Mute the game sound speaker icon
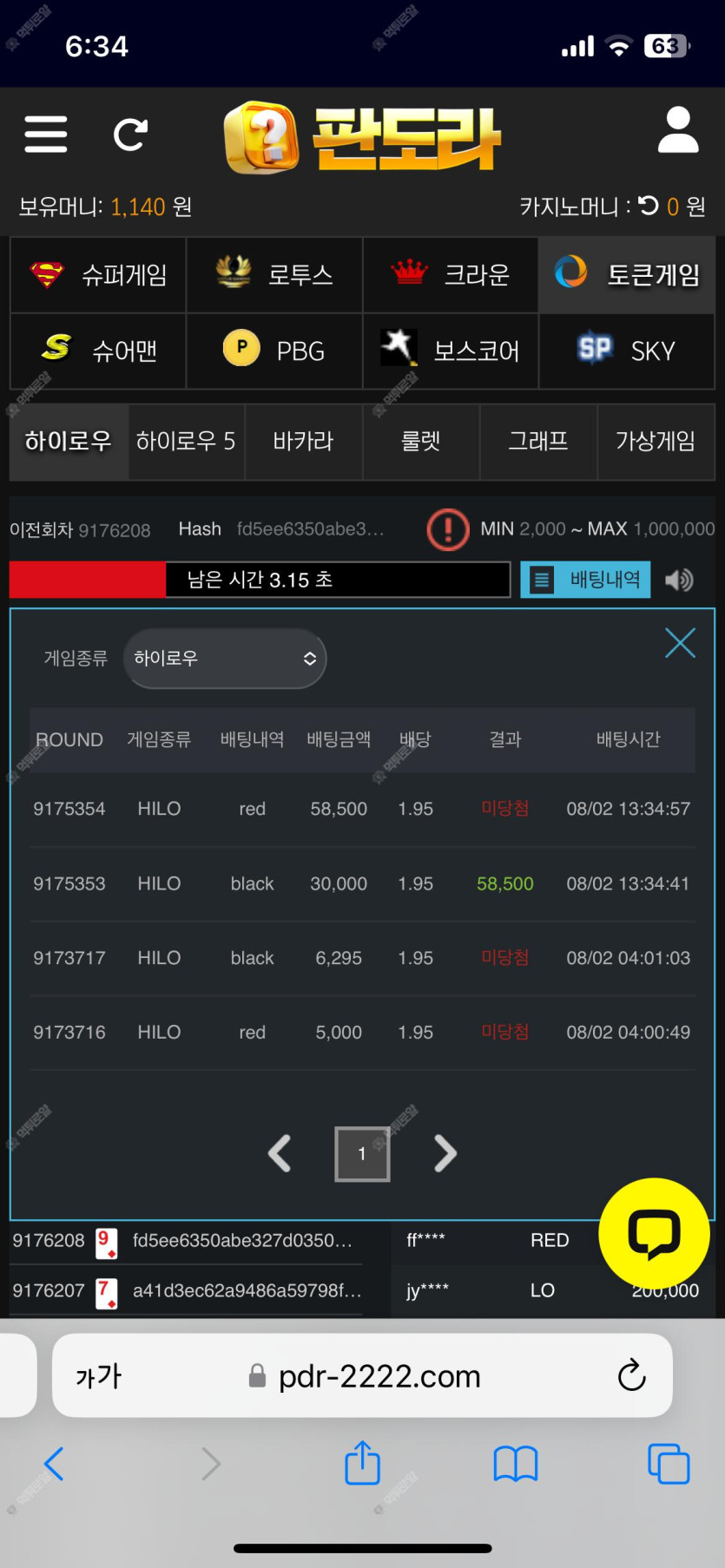The height and width of the screenshot is (1568, 725). pyautogui.click(x=679, y=580)
